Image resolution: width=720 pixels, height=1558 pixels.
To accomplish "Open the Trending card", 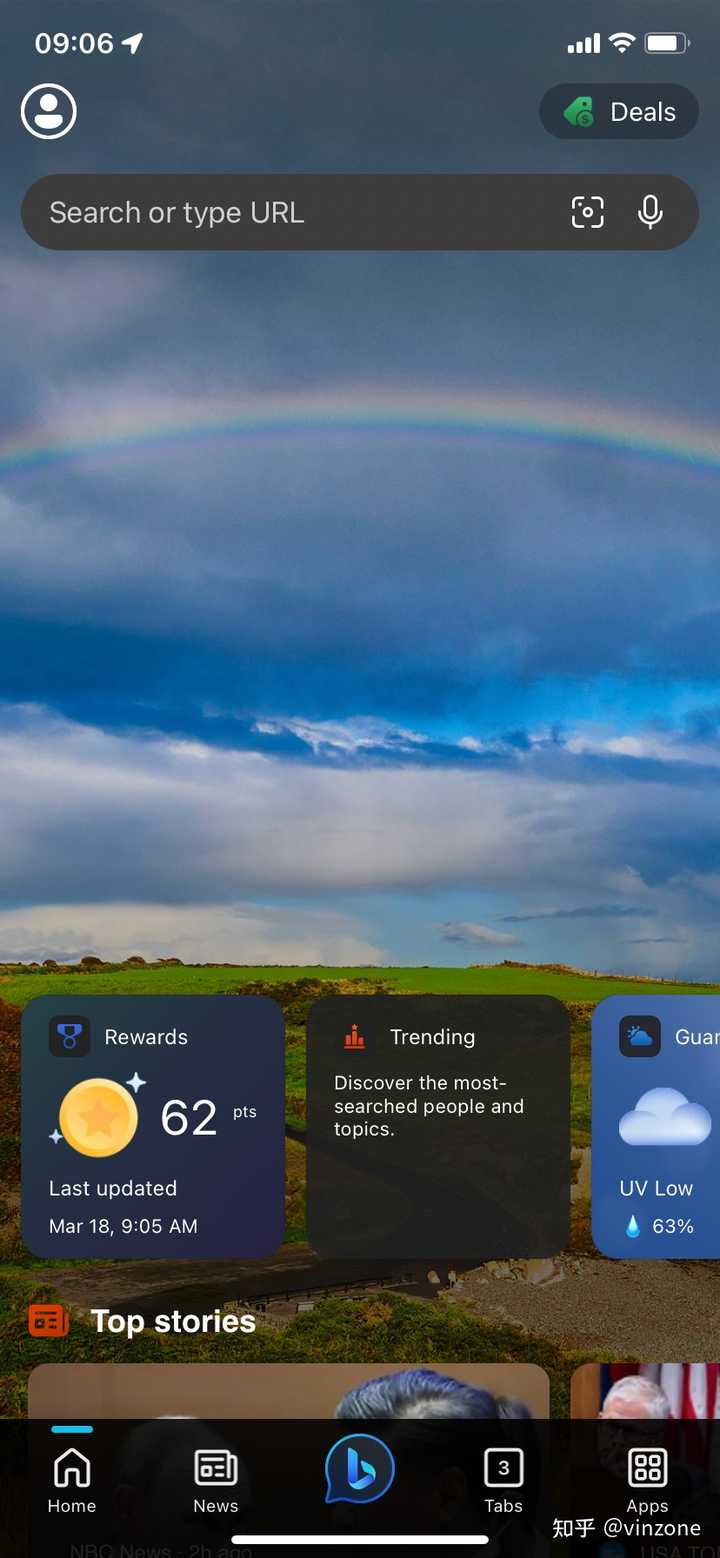I will point(438,1126).
